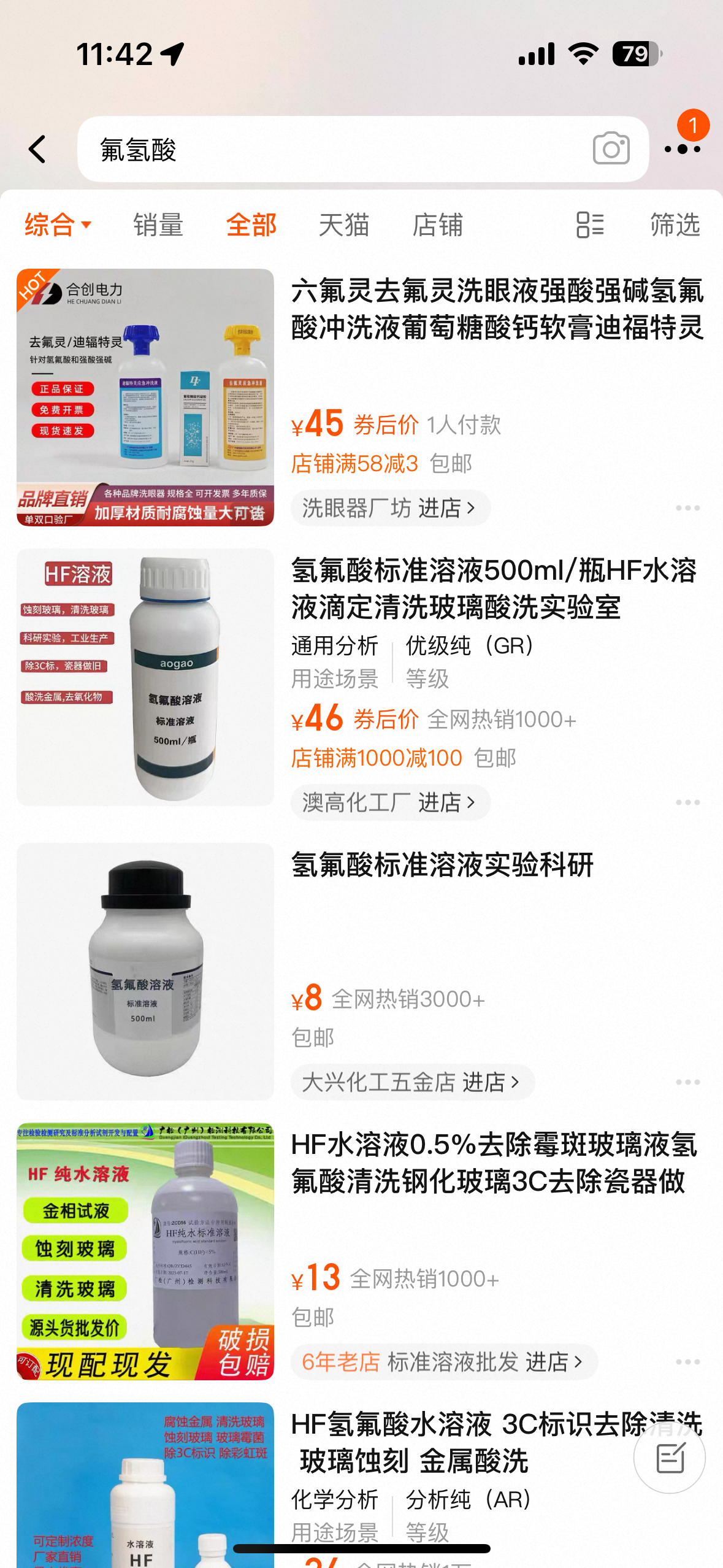
Task: Enter the 澳高化工厂 store
Action: [390, 802]
